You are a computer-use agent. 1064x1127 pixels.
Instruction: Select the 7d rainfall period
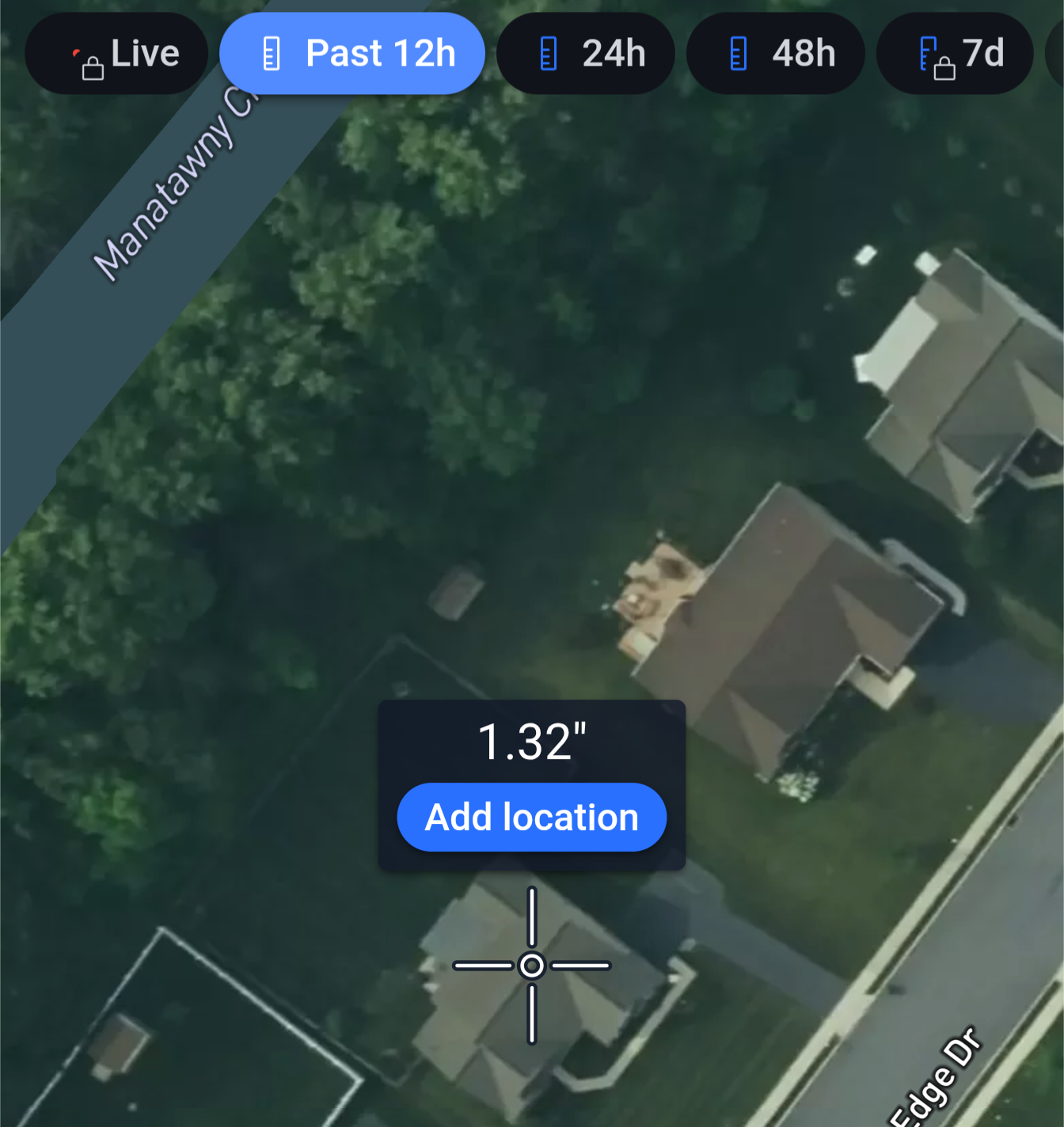pyautogui.click(x=956, y=54)
